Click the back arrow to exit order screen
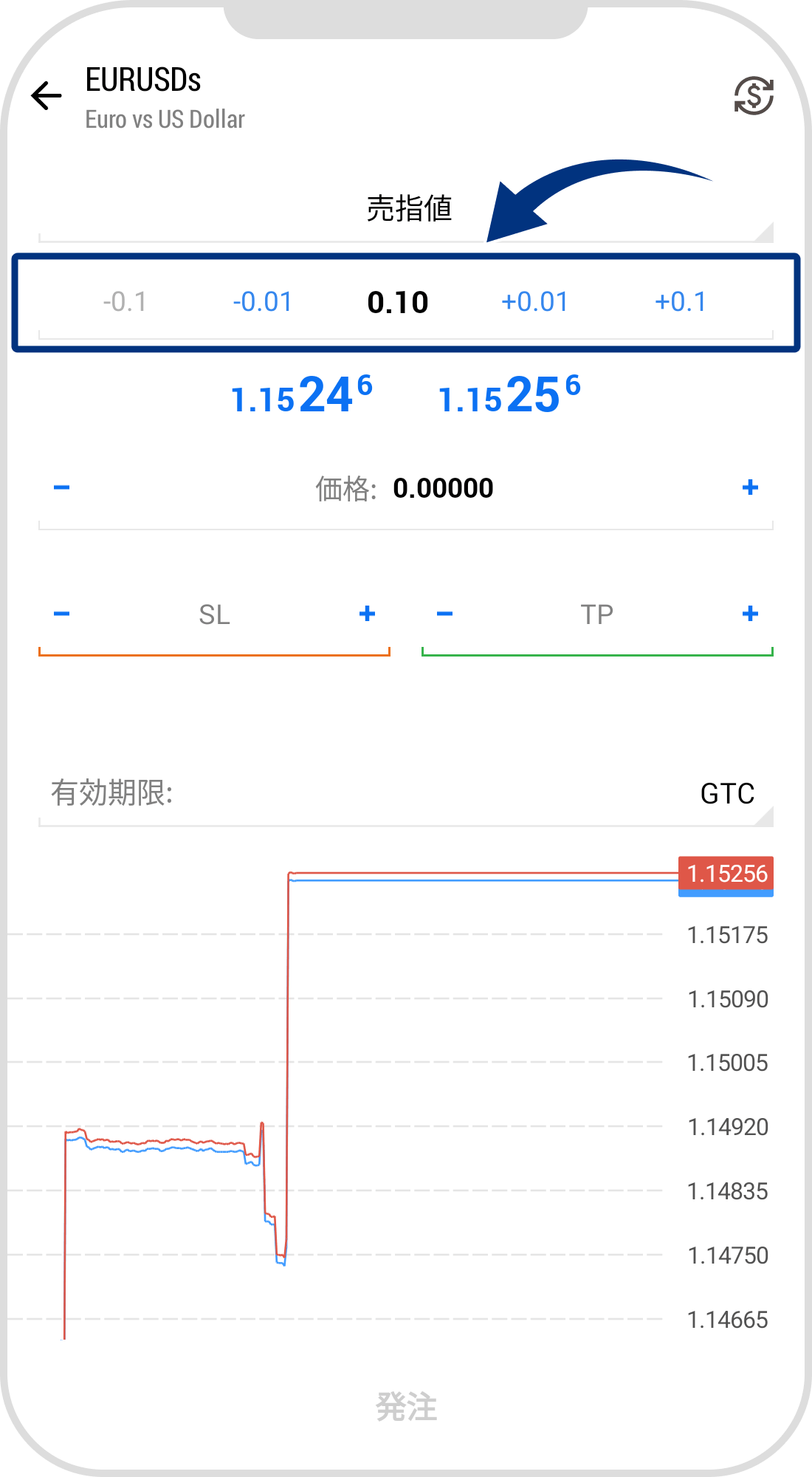812x1477 pixels. (x=46, y=95)
